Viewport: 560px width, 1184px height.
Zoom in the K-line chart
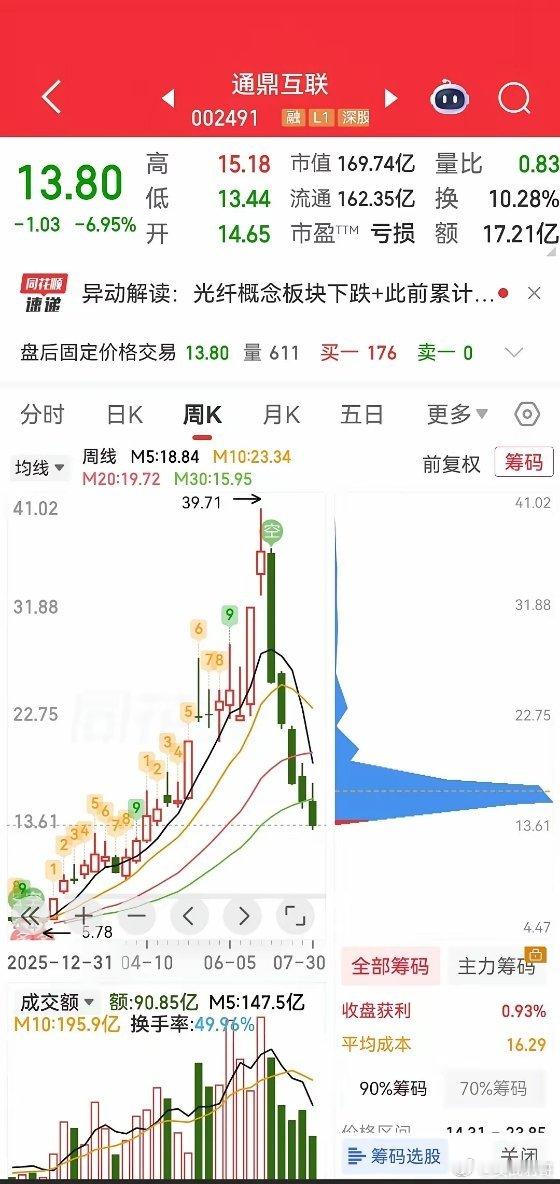click(x=84, y=917)
